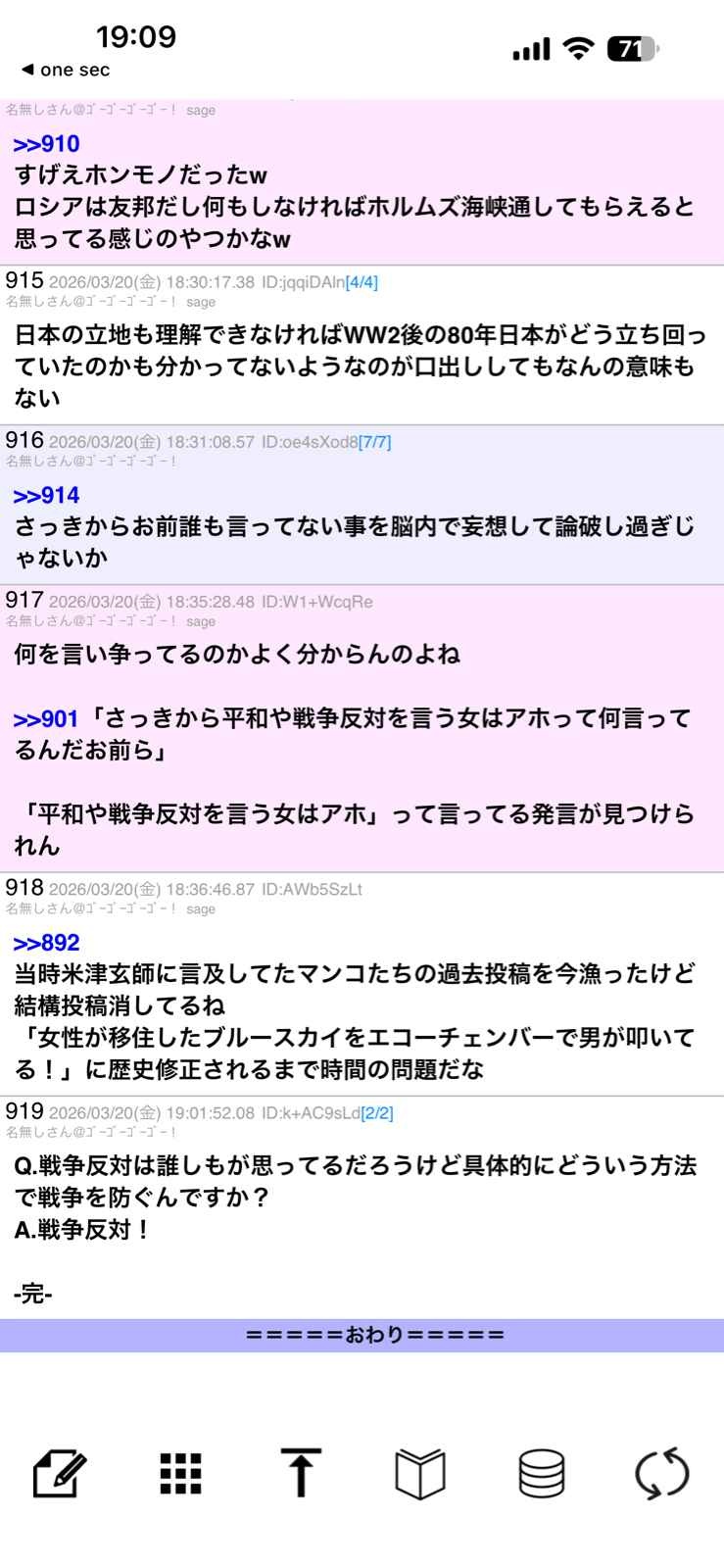Open the anchor link >>910
Viewport: 724px width, 1568px height.
pyautogui.click(x=45, y=143)
